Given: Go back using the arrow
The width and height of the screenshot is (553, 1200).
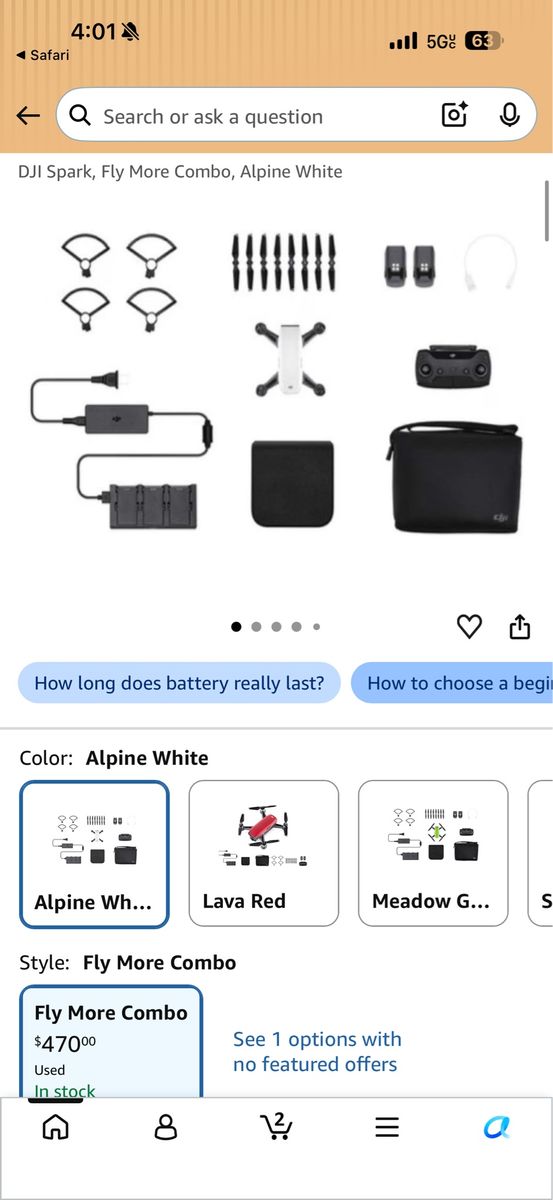Looking at the screenshot, I should [x=28, y=116].
